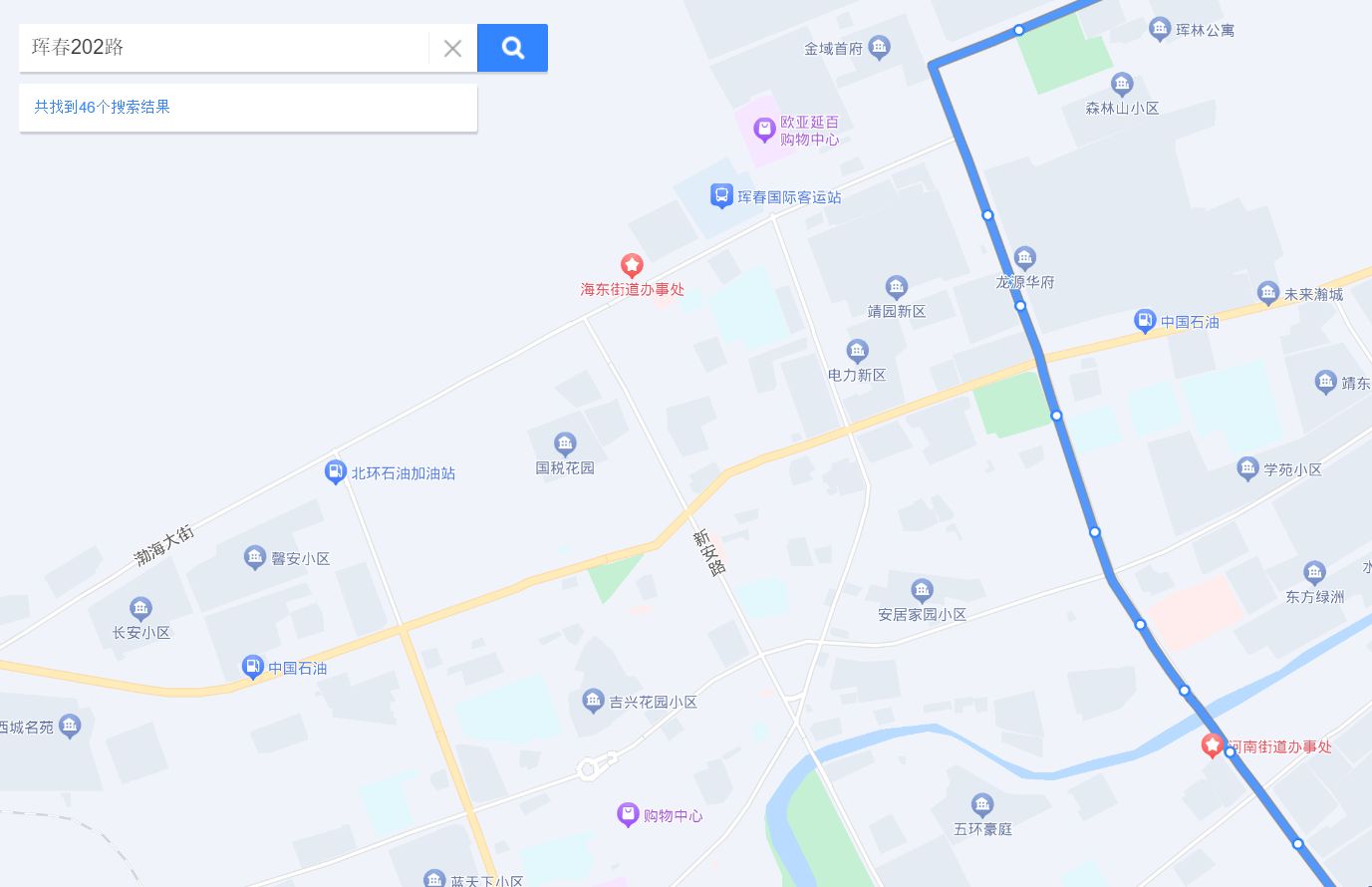This screenshot has width=1372, height=887.
Task: Tap the 金域首府 building marker
Action: pos(879,47)
